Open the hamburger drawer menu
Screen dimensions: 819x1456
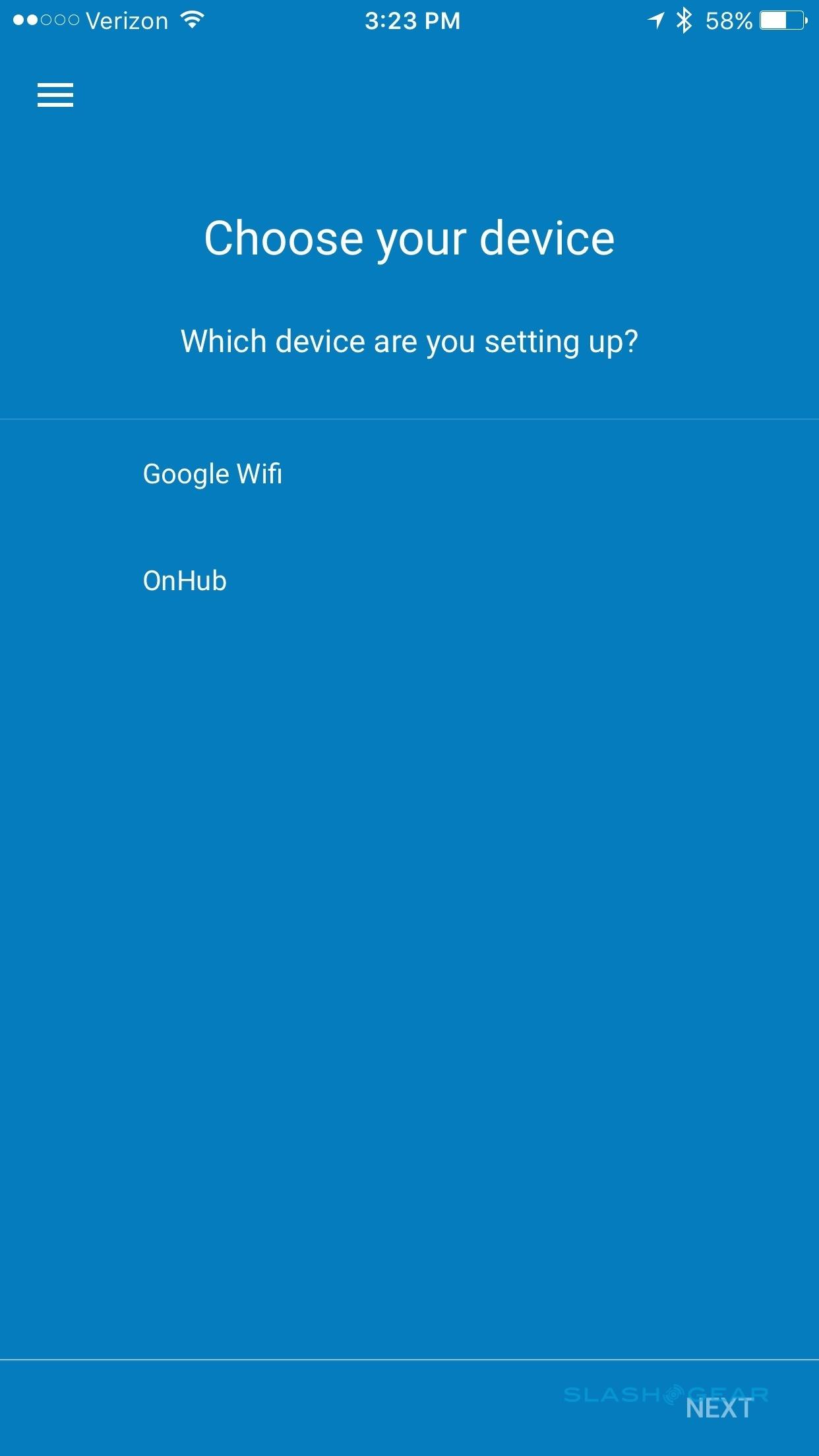[x=55, y=95]
